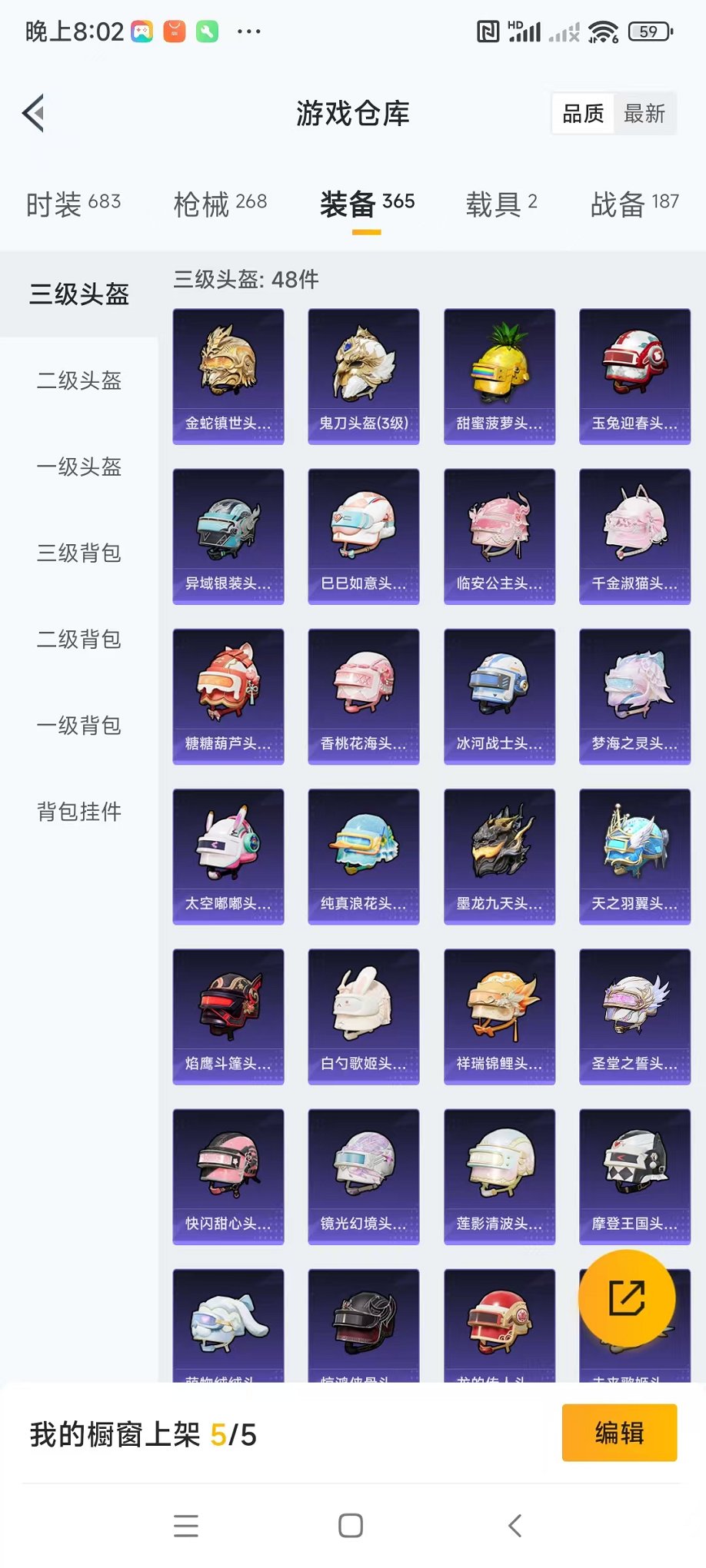Select 一级背包 category
Screen dimensions: 706x1568
pos(78,725)
